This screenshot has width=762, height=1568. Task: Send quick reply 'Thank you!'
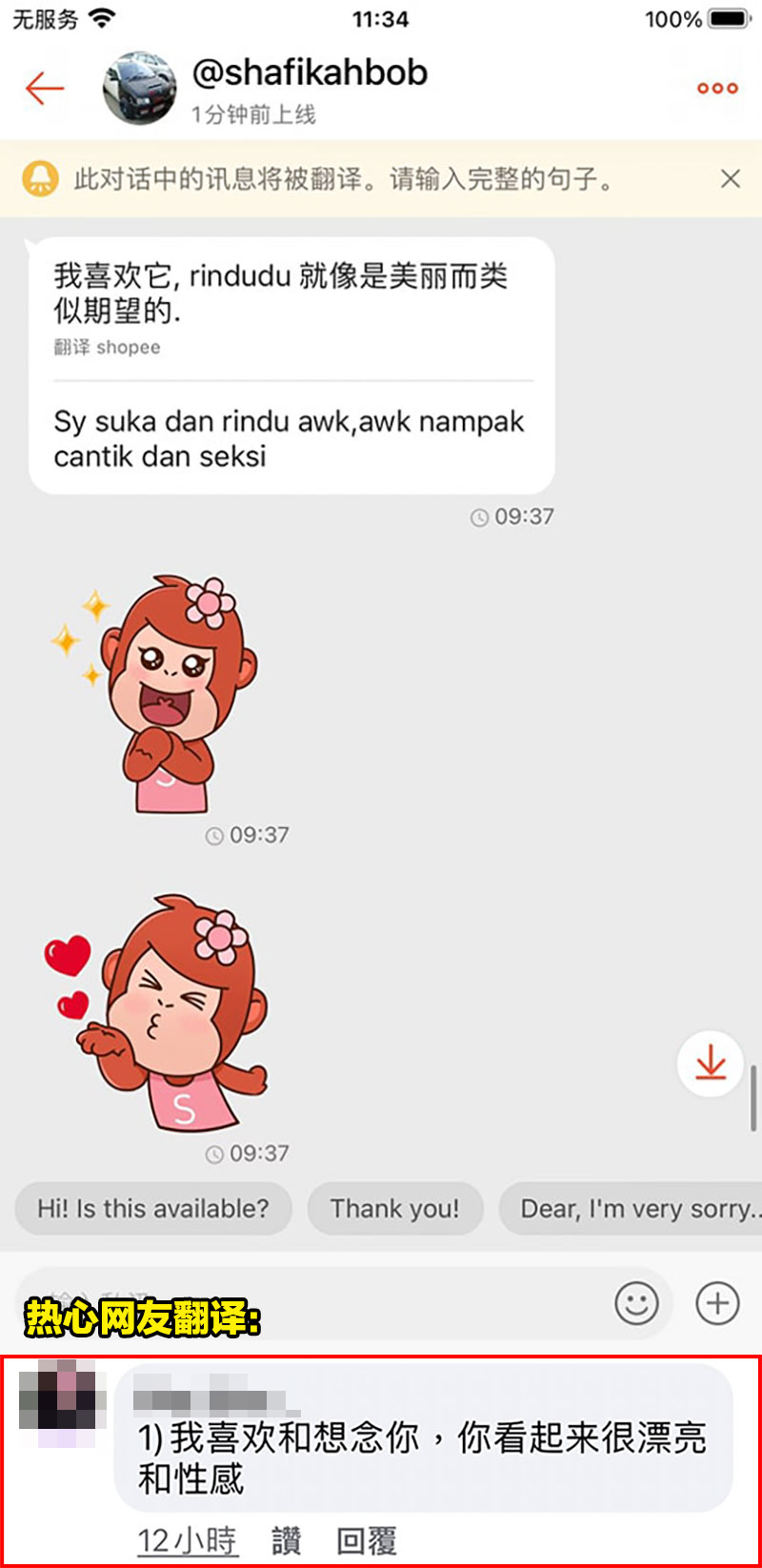(x=394, y=1209)
